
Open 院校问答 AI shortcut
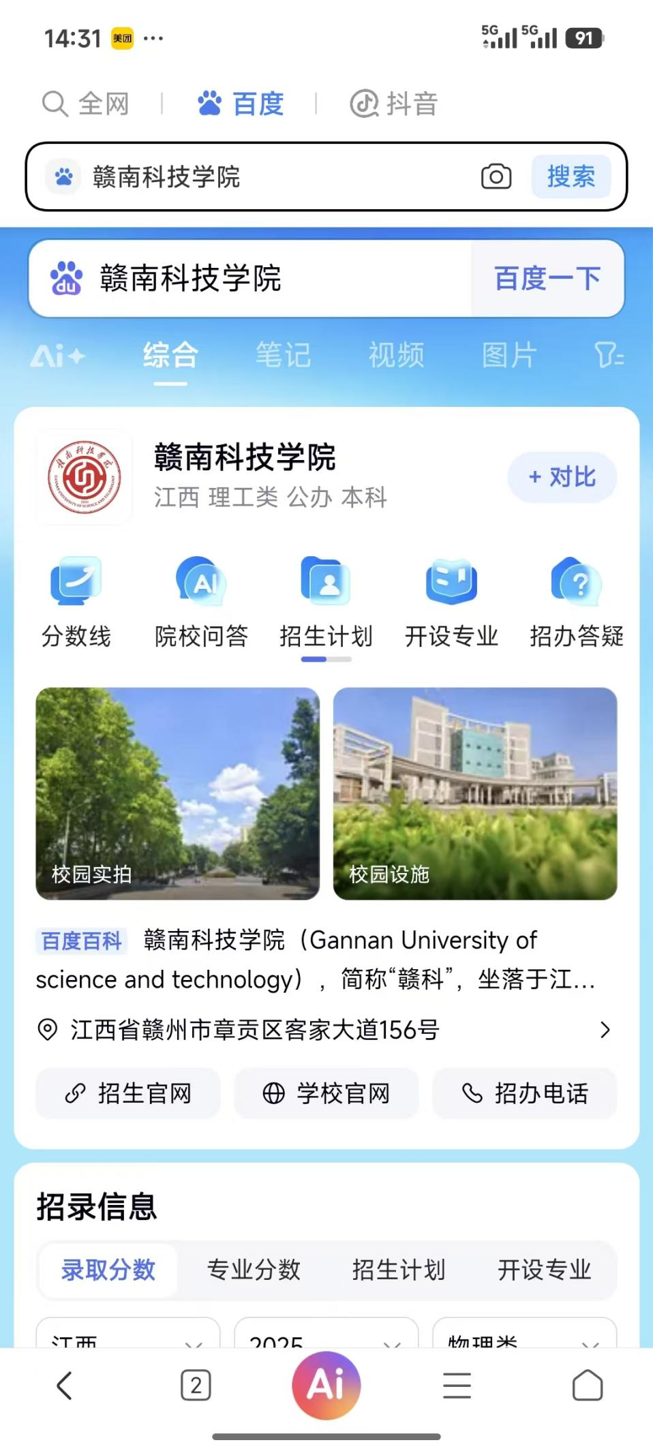point(201,602)
